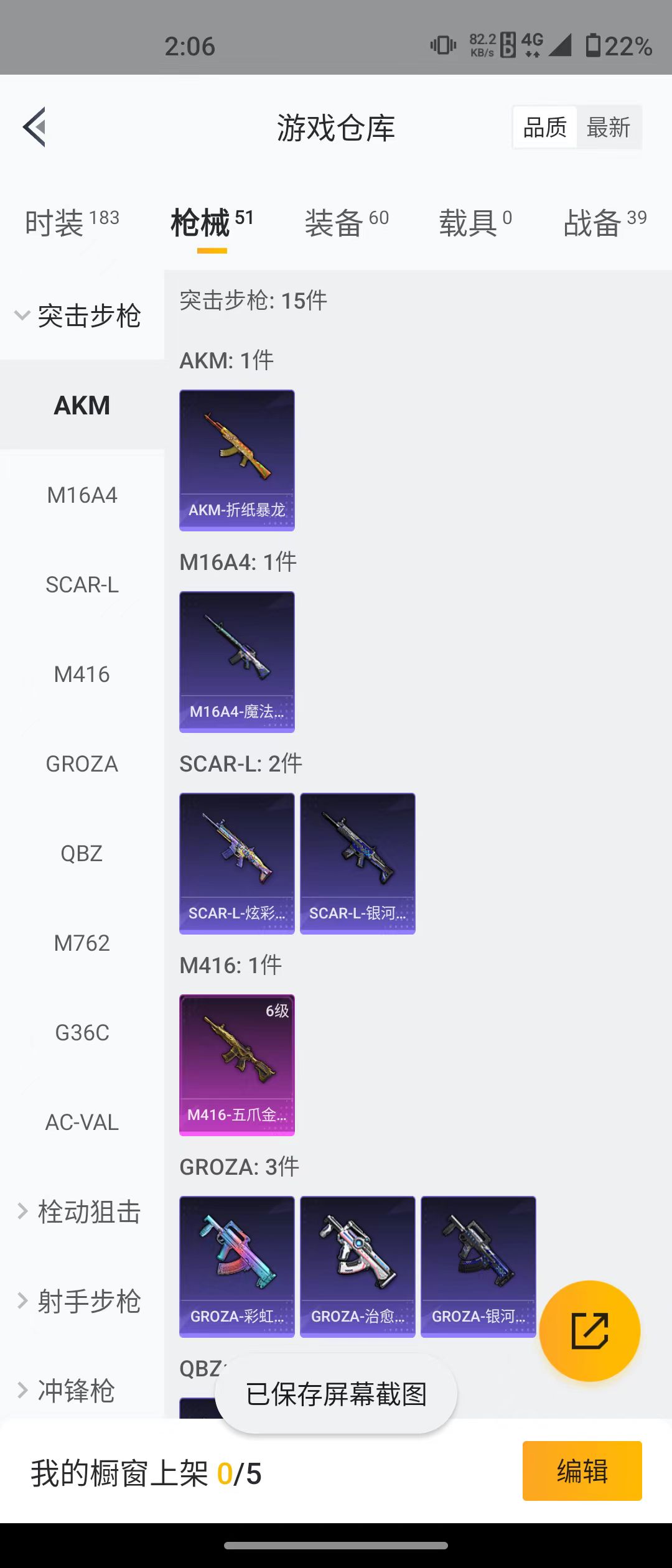Select SCAR-L in the side list

[82, 585]
